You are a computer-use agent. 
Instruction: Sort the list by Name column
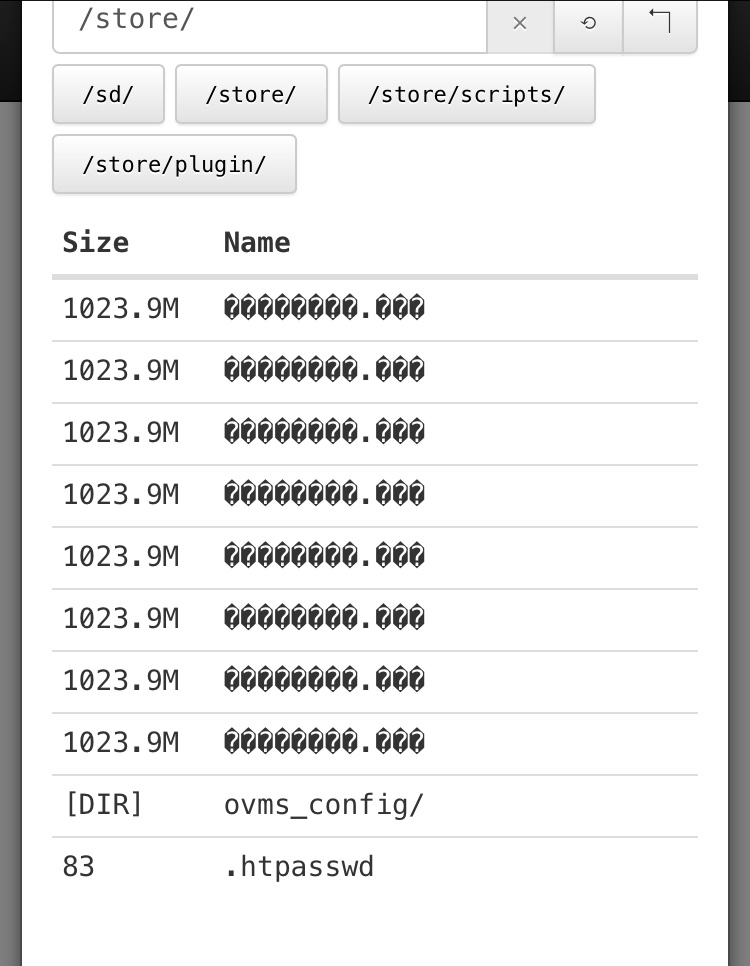click(x=257, y=243)
